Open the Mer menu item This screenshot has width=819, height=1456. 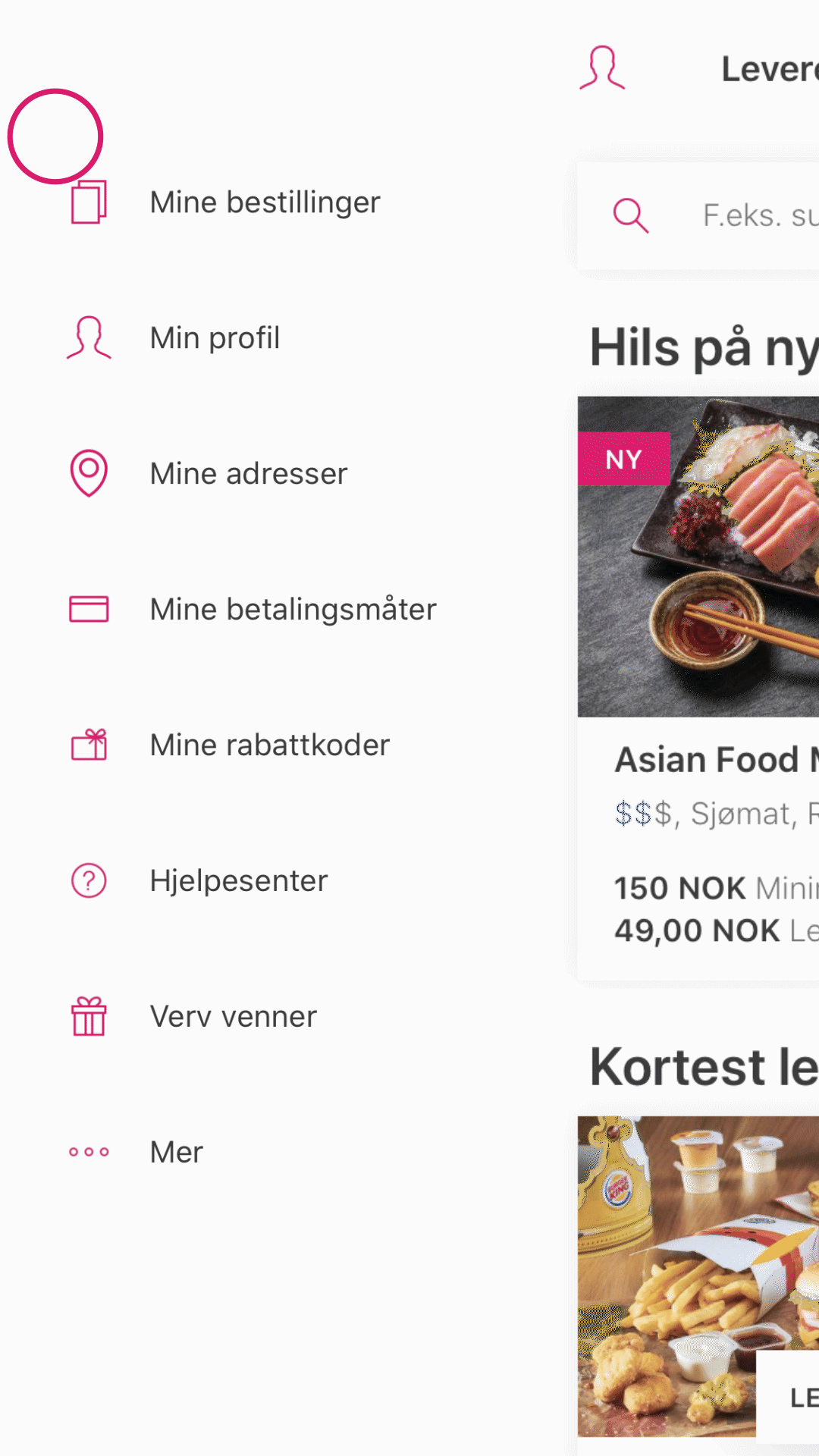coord(176,1153)
